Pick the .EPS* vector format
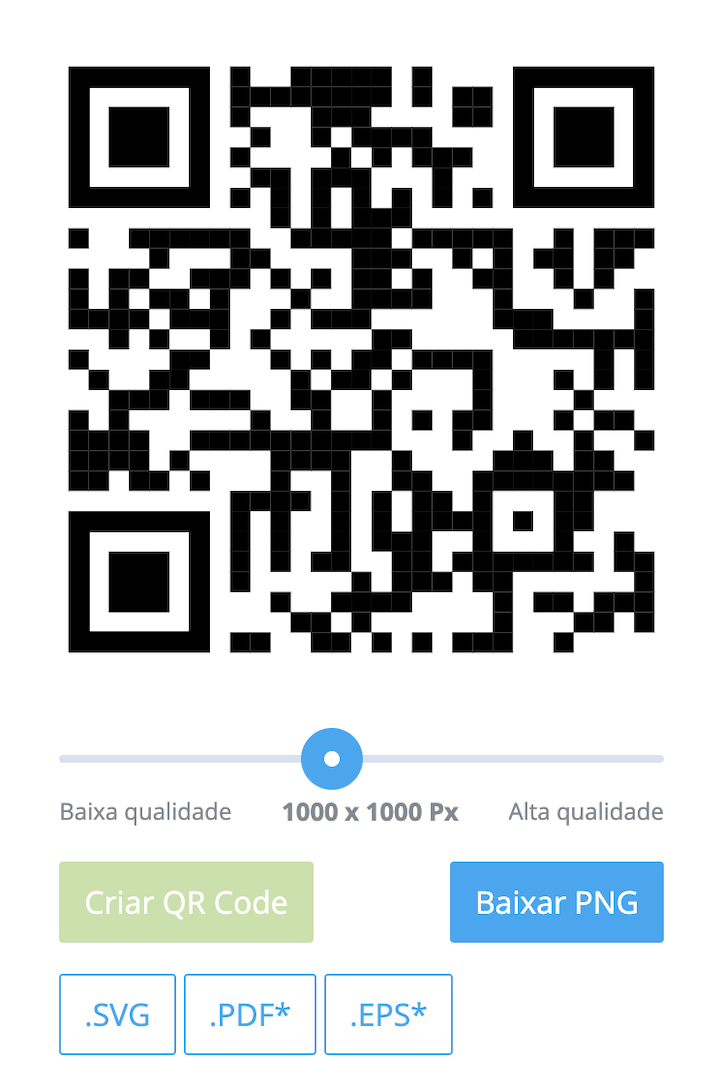The height and width of the screenshot is (1088, 720). (x=388, y=1013)
